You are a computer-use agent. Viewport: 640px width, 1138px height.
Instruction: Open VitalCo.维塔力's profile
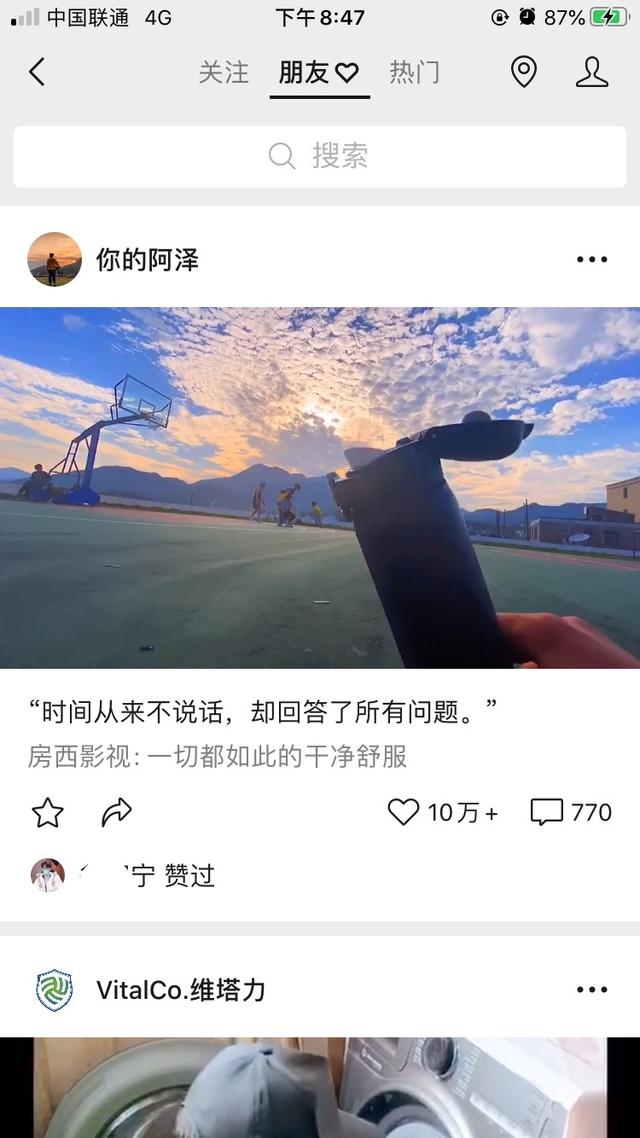pos(54,990)
